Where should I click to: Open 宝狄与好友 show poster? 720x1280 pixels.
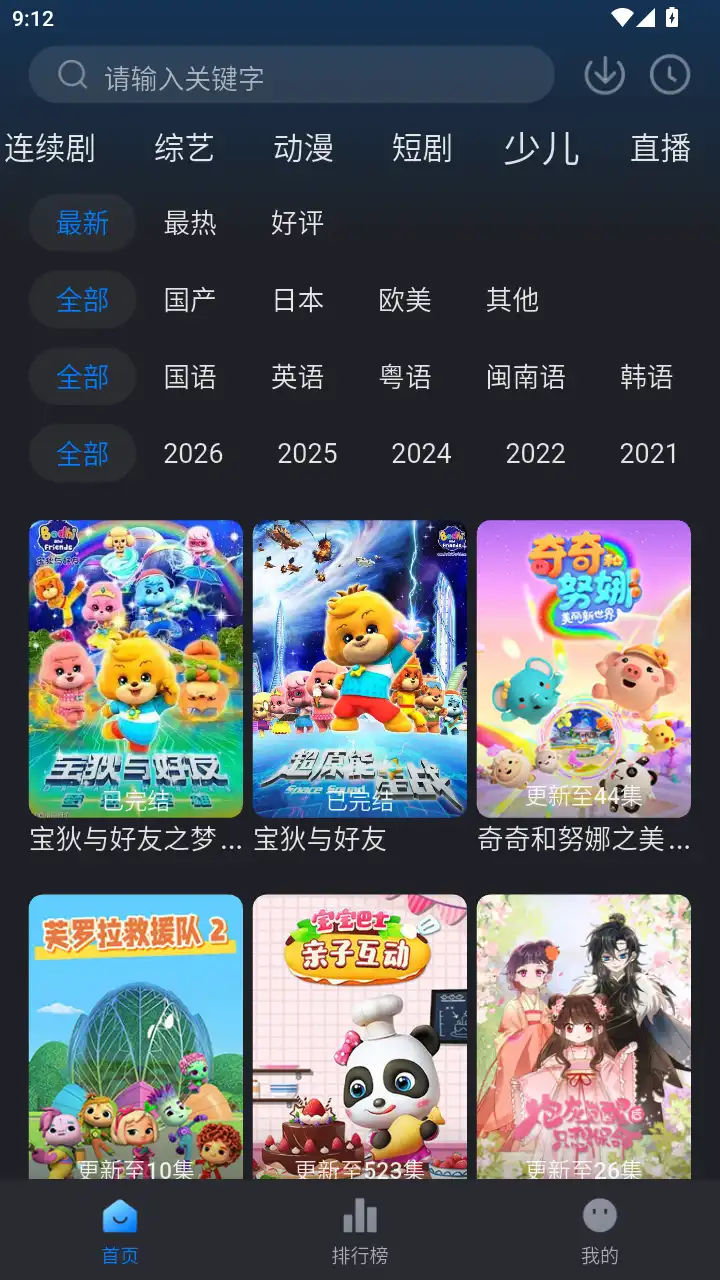coord(359,668)
